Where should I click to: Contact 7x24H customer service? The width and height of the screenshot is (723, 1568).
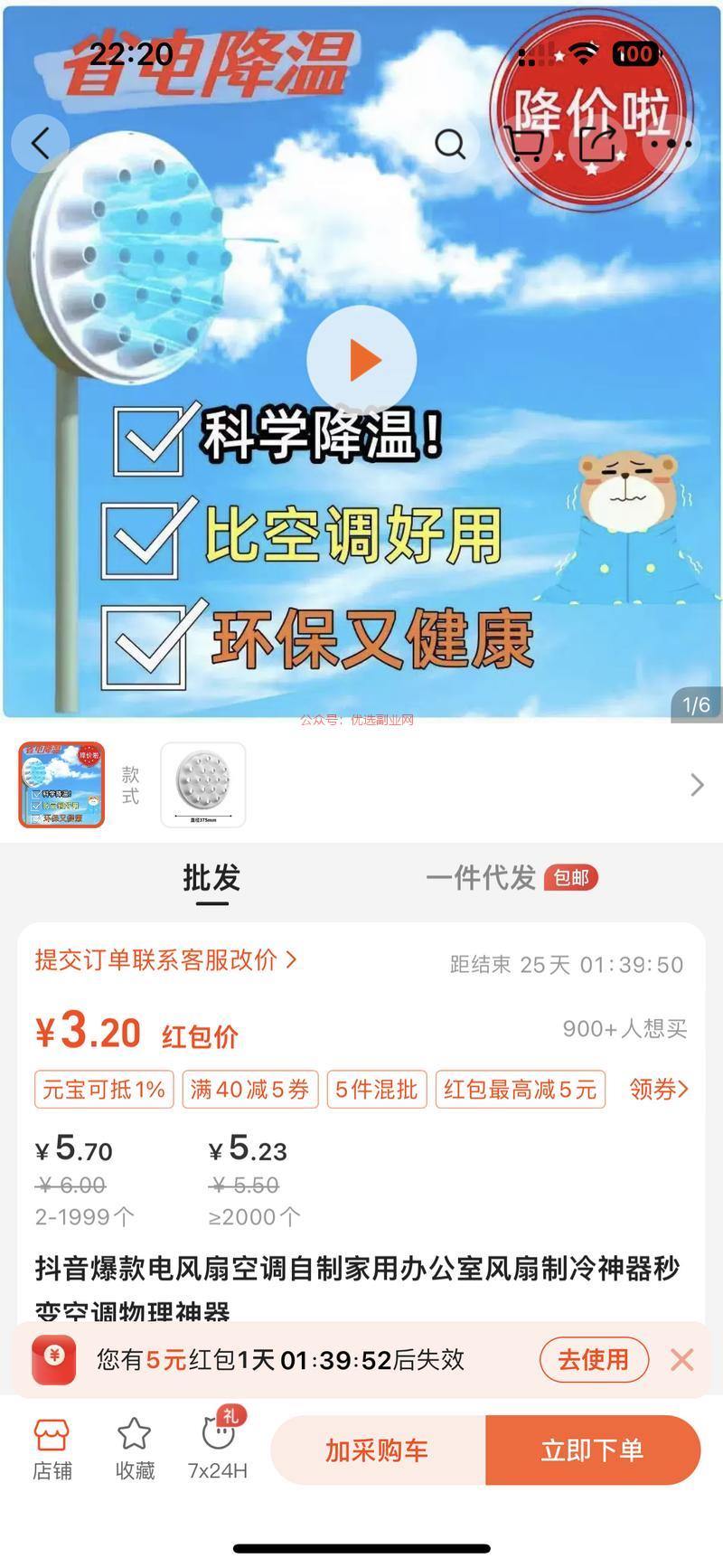218,1449
